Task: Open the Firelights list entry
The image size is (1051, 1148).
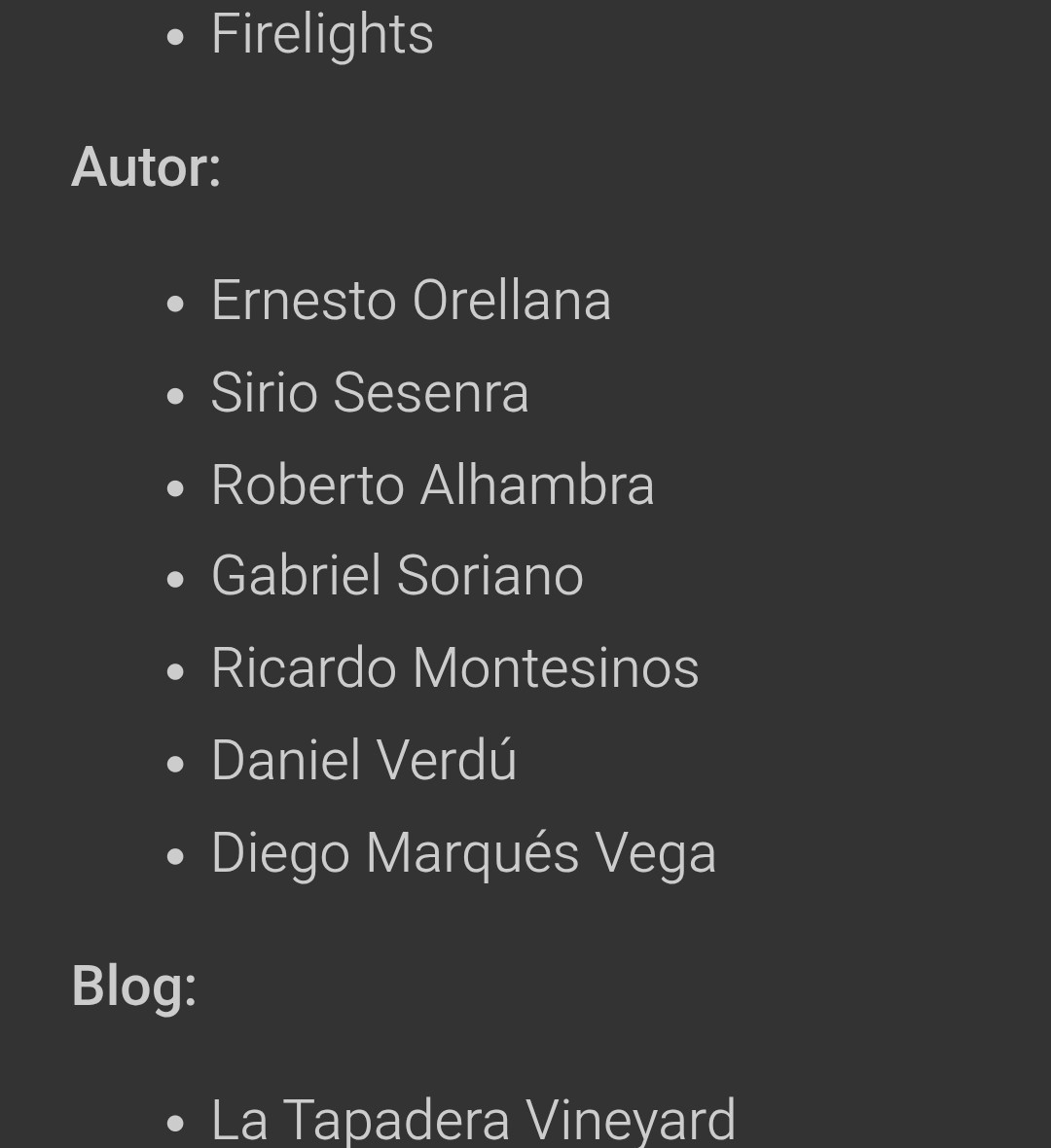Action: 322,35
